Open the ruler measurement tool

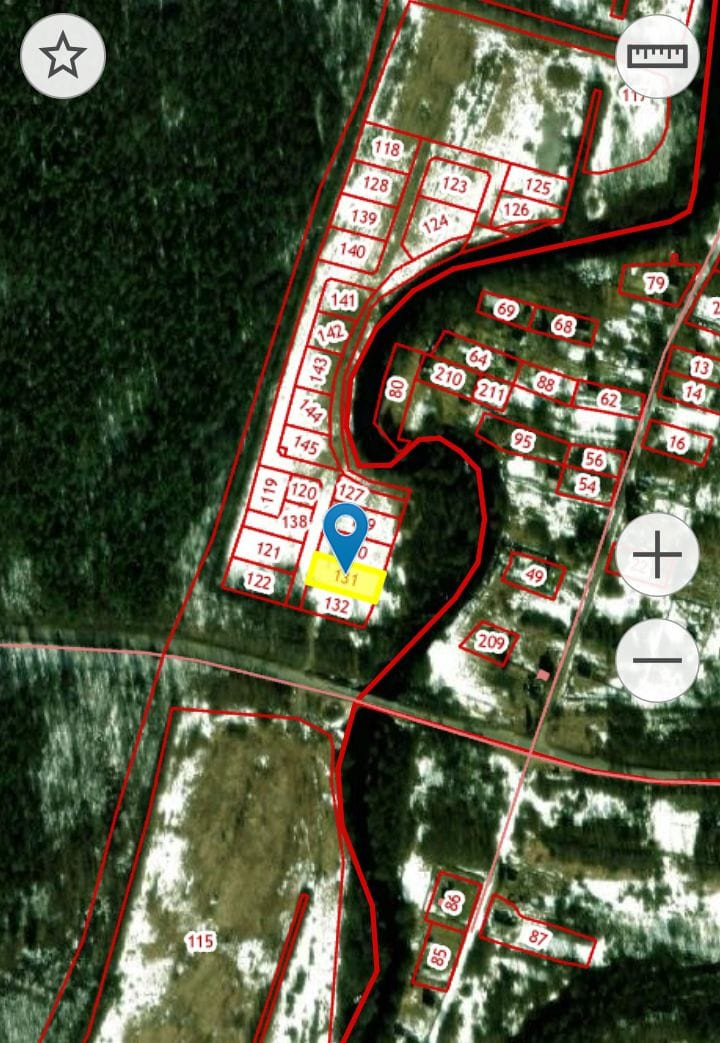pyautogui.click(x=658, y=56)
